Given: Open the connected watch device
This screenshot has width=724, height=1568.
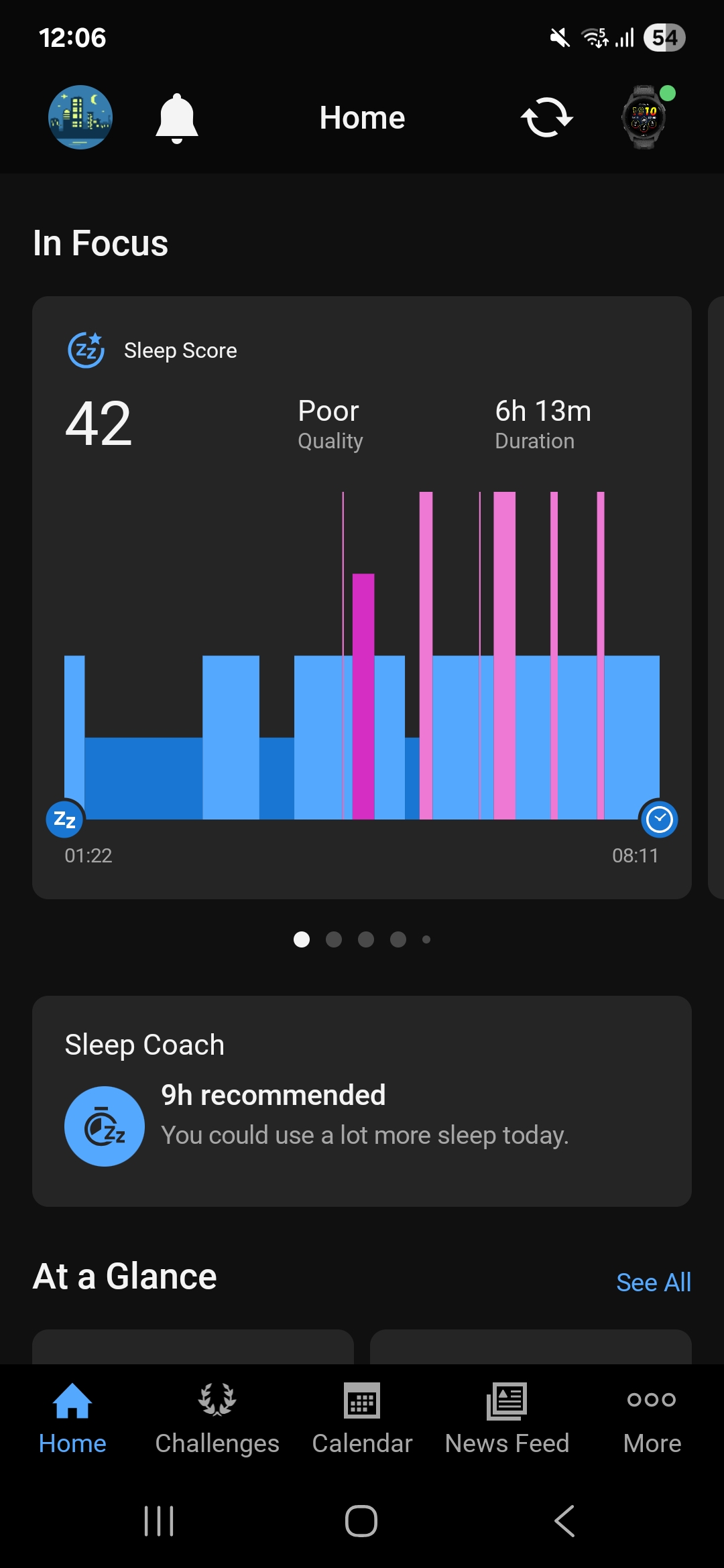Looking at the screenshot, I should coord(645,117).
